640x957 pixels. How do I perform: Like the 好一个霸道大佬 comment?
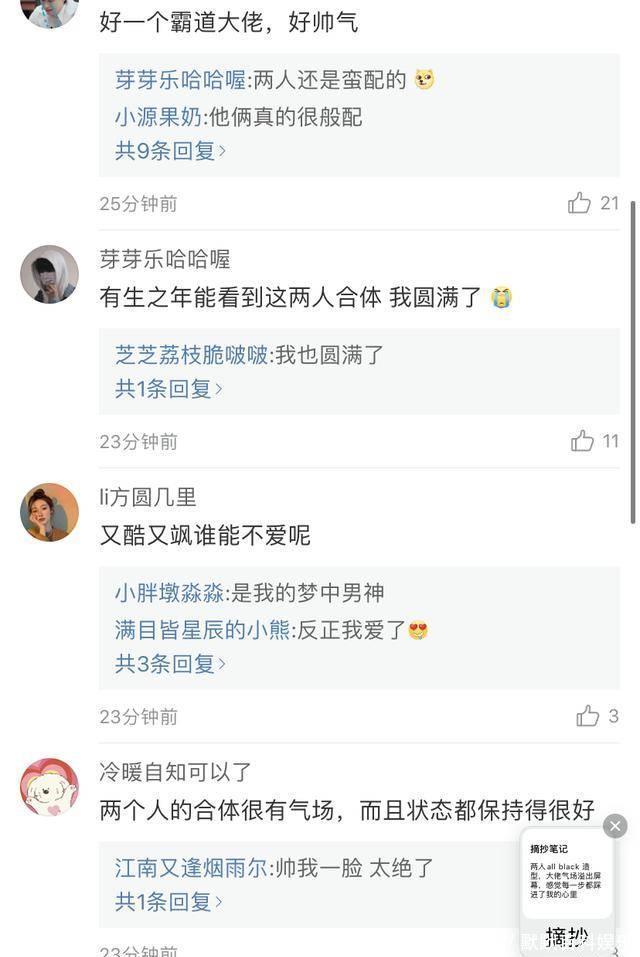click(580, 204)
